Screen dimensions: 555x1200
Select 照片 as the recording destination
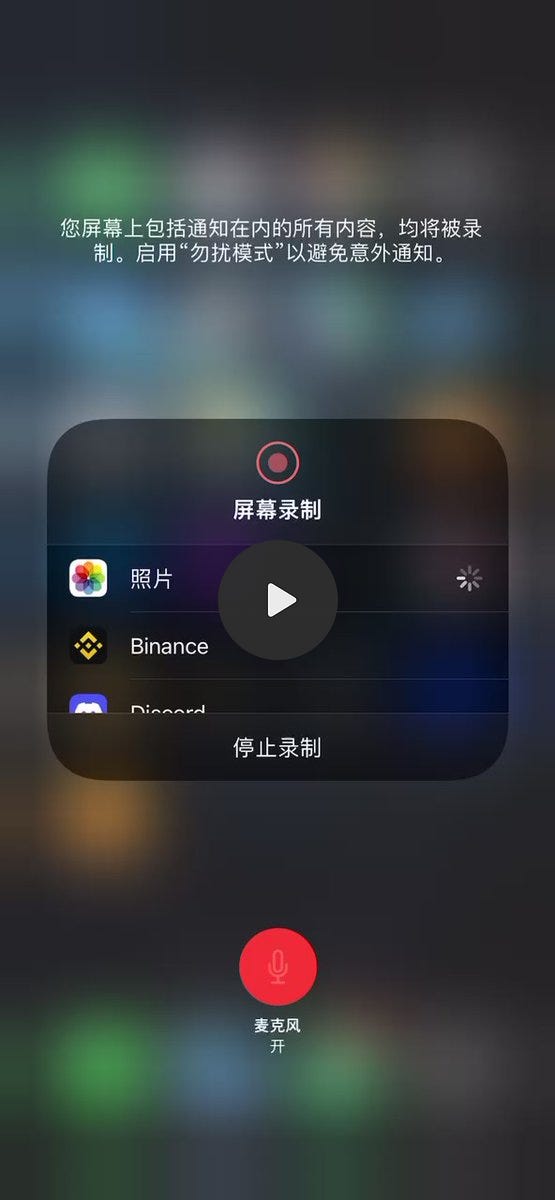point(278,578)
